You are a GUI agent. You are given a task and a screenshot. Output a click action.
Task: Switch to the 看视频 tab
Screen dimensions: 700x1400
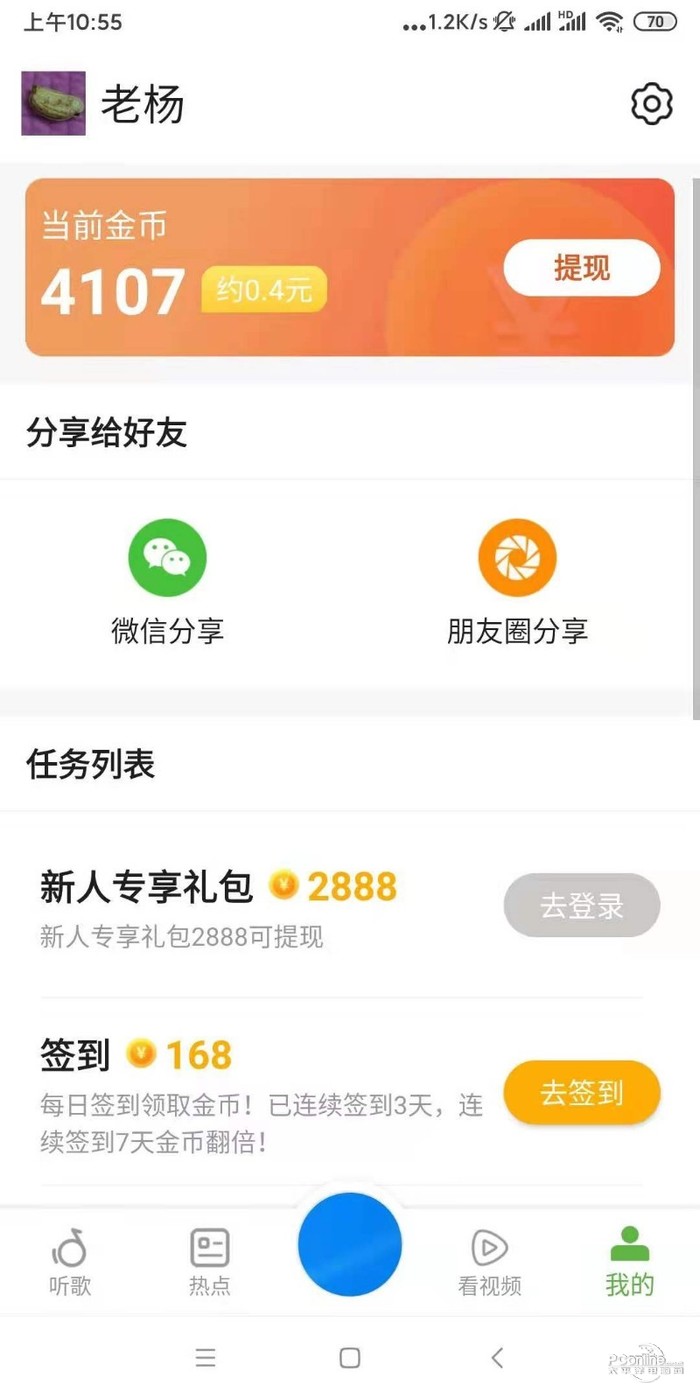[x=490, y=1262]
